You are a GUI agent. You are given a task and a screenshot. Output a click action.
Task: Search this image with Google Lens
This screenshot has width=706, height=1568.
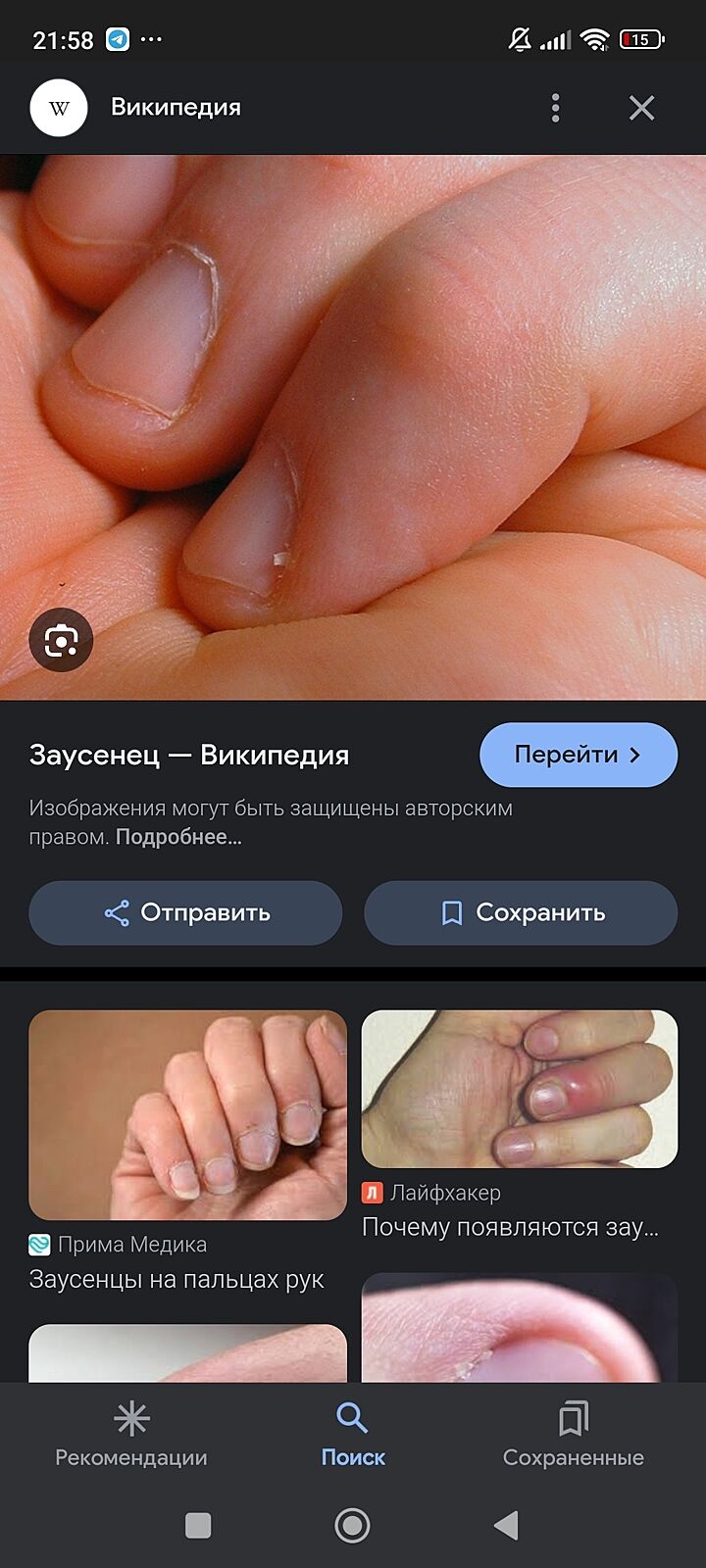click(61, 641)
